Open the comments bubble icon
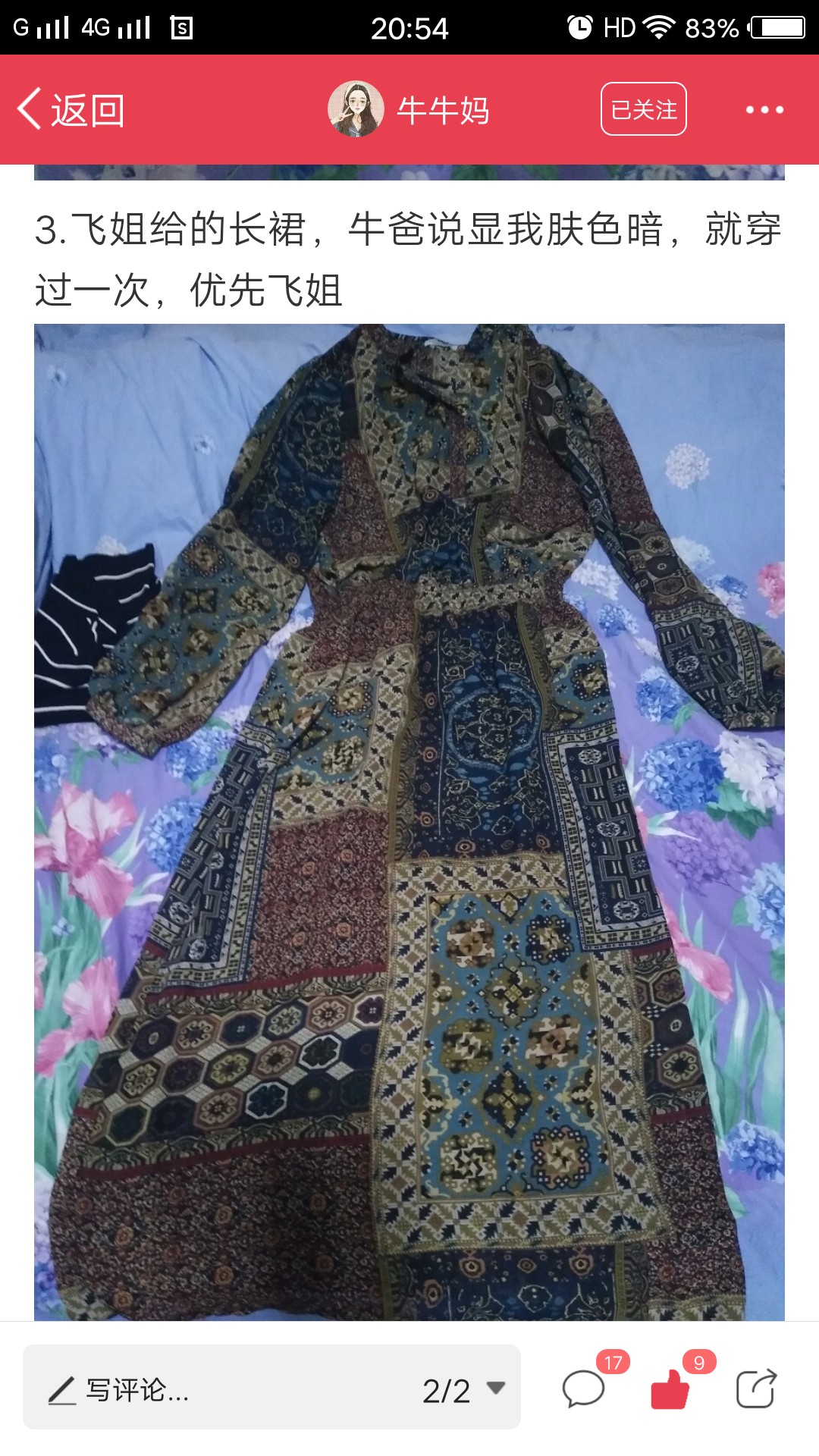819x1456 pixels. tap(583, 1389)
